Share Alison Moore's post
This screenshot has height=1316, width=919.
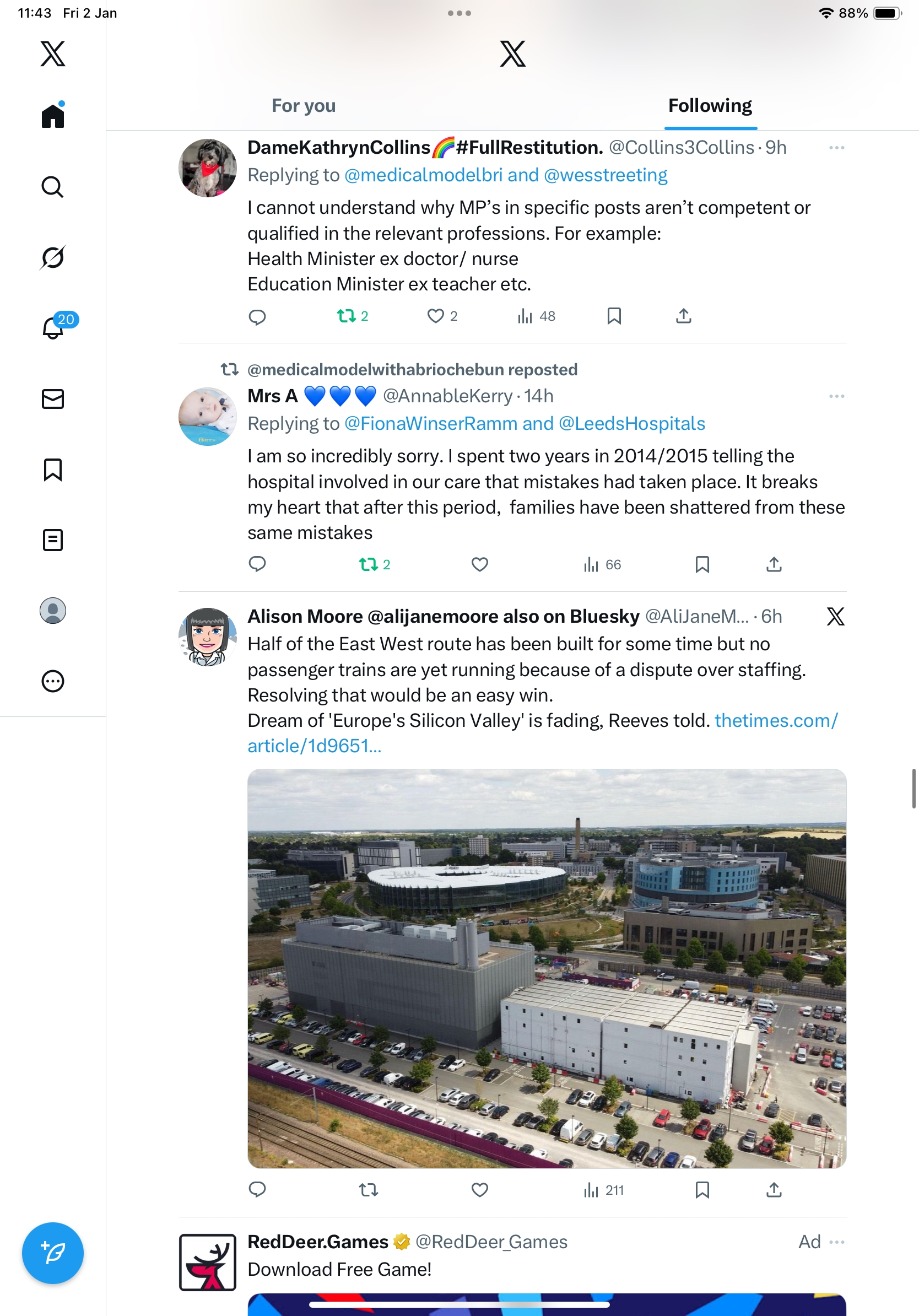point(774,1190)
